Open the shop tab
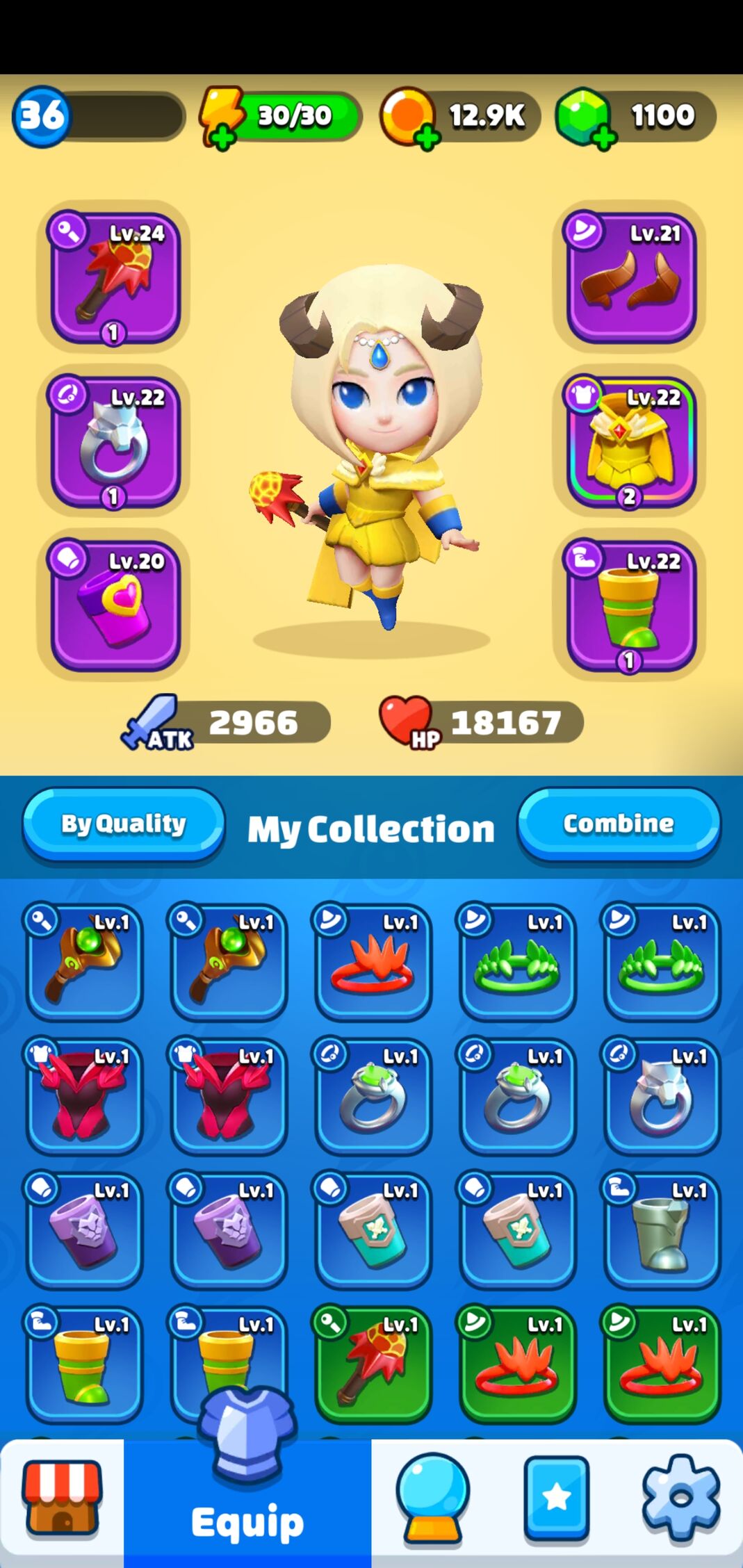Viewport: 743px width, 1568px height. [x=63, y=1499]
